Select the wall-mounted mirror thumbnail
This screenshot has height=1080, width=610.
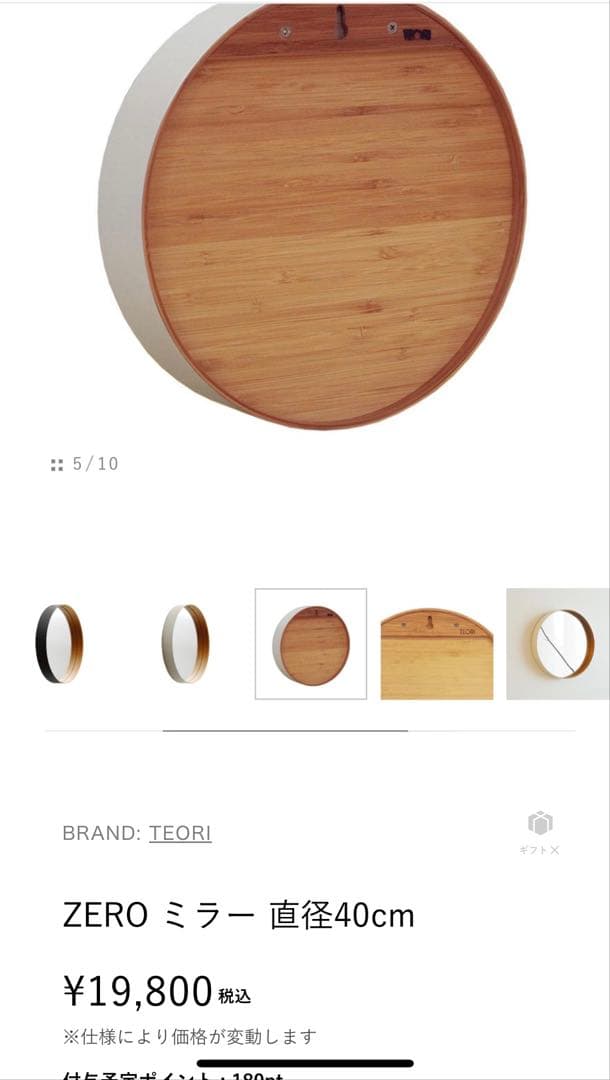[x=558, y=644]
